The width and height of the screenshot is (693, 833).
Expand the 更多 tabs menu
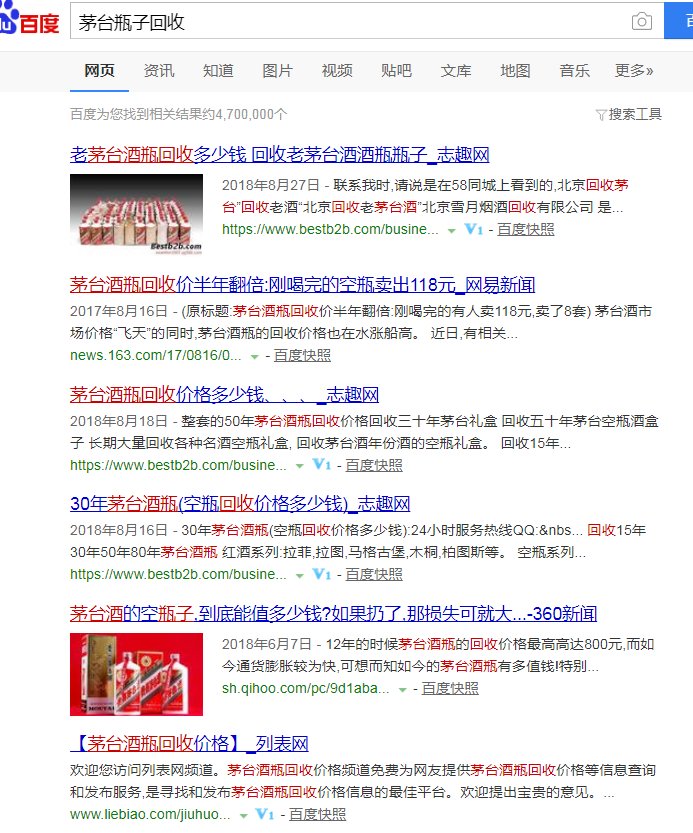pyautogui.click(x=634, y=71)
